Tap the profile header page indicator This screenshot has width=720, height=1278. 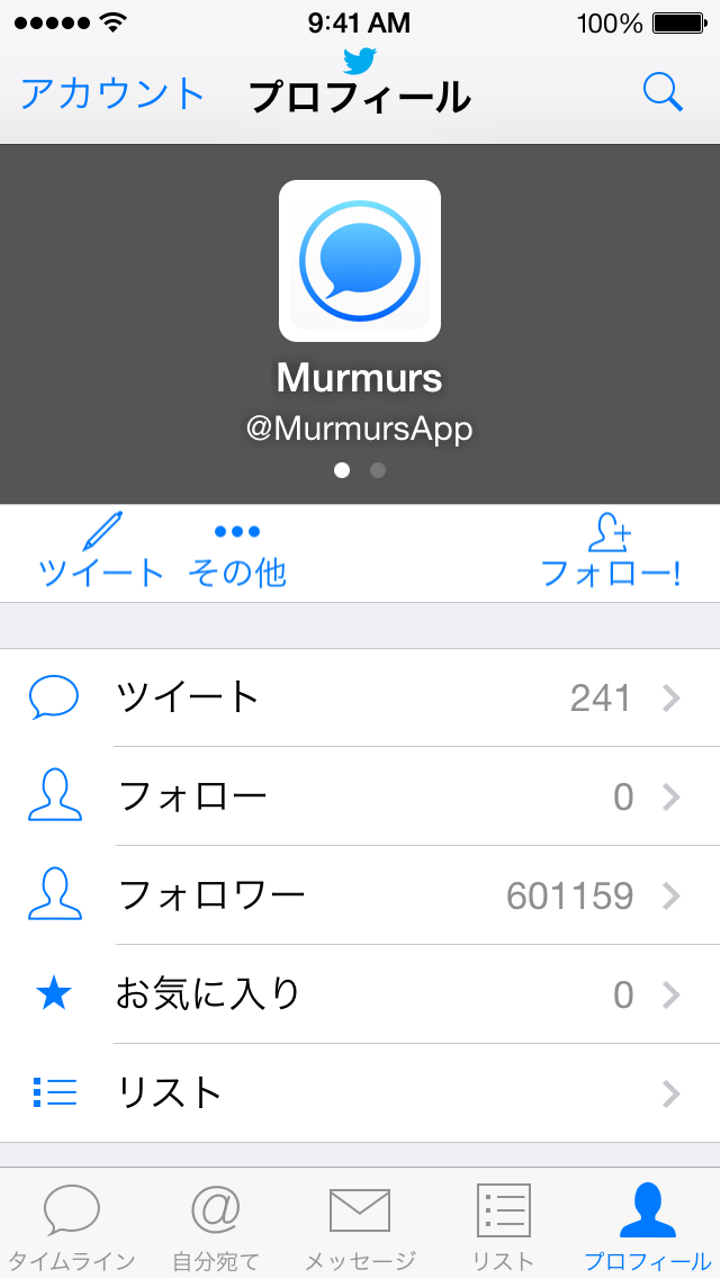[360, 470]
